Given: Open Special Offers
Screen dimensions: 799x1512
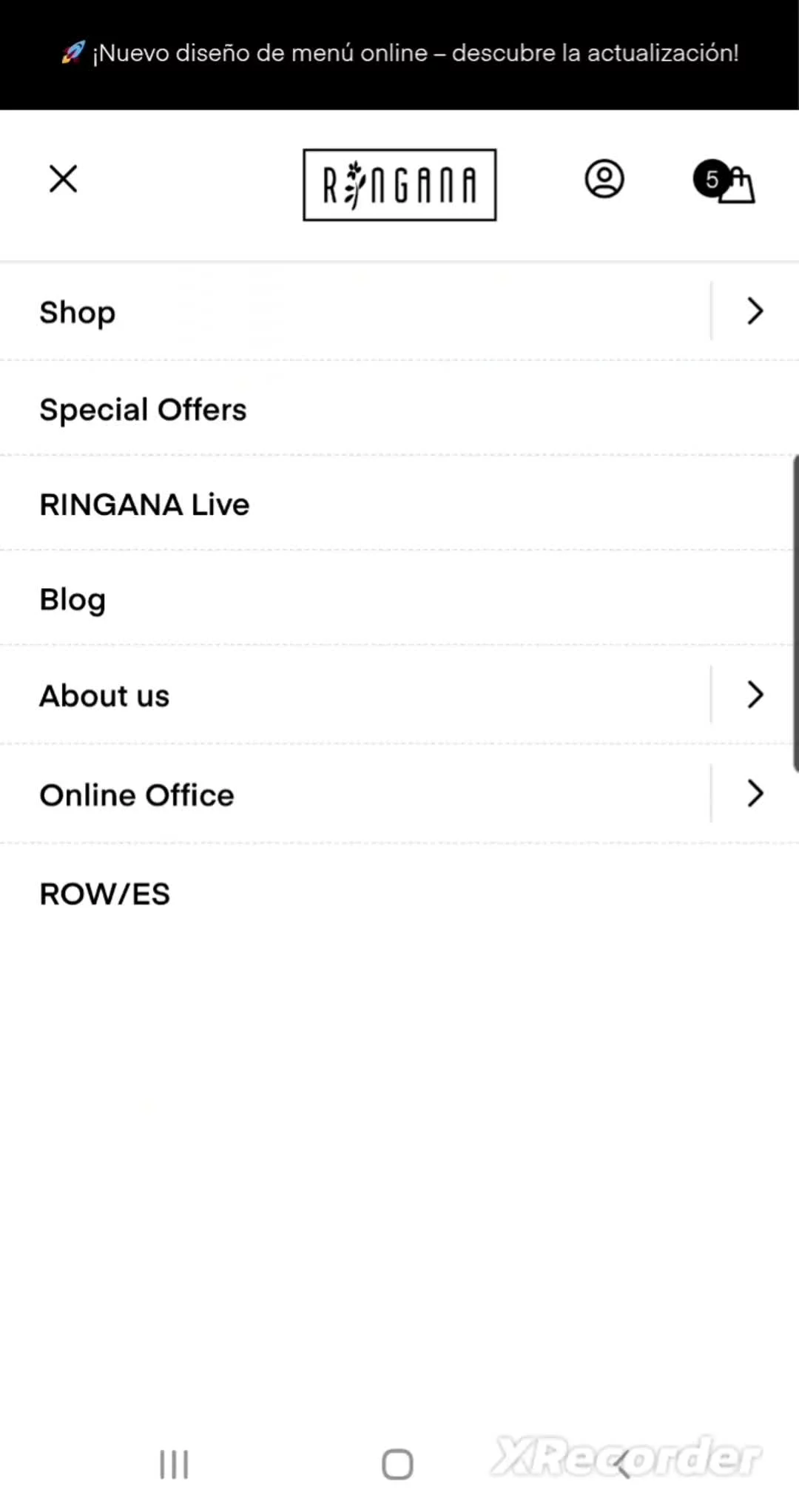Looking at the screenshot, I should 143,409.
